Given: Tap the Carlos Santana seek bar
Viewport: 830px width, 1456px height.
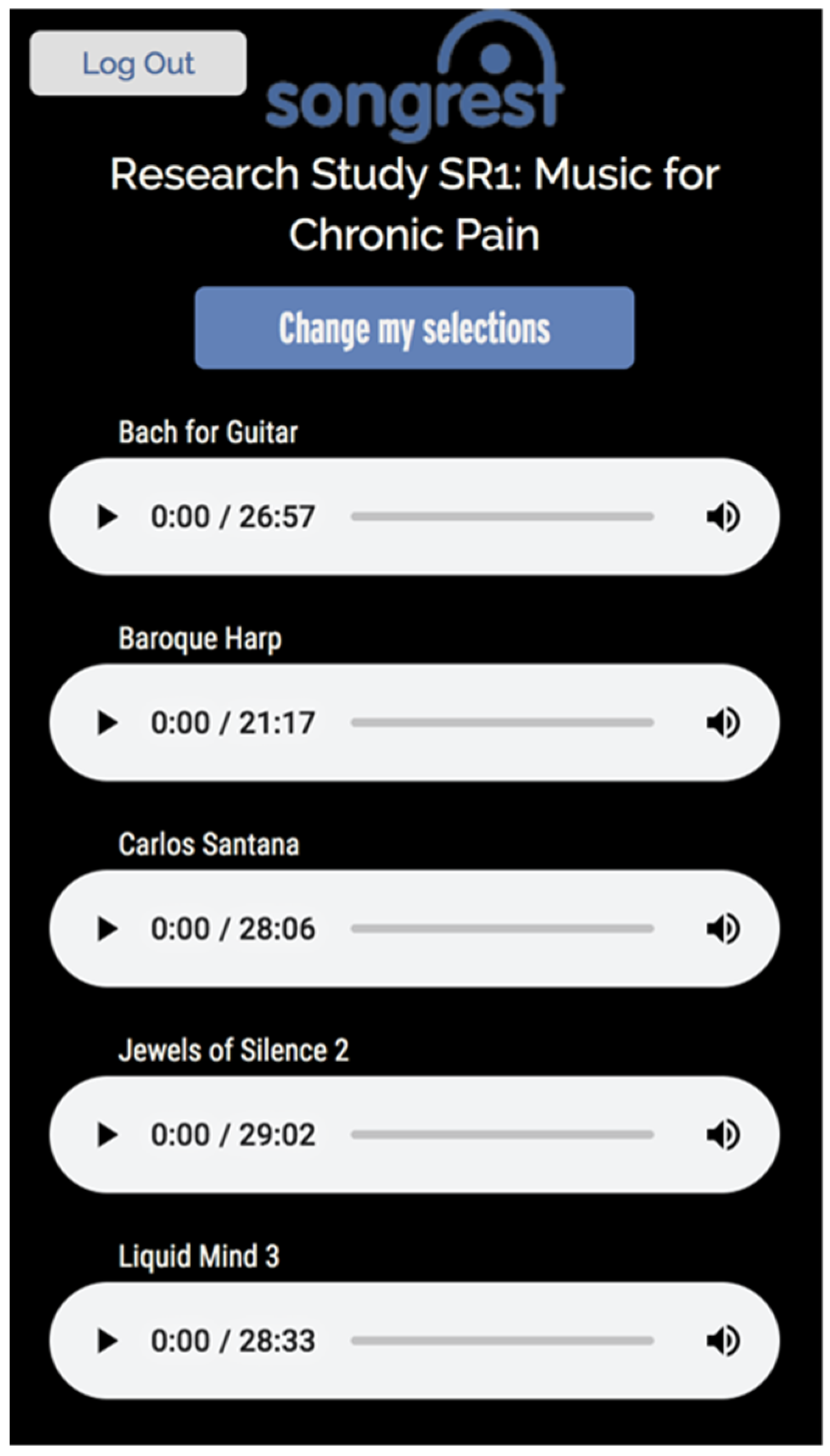Looking at the screenshot, I should click(x=502, y=928).
